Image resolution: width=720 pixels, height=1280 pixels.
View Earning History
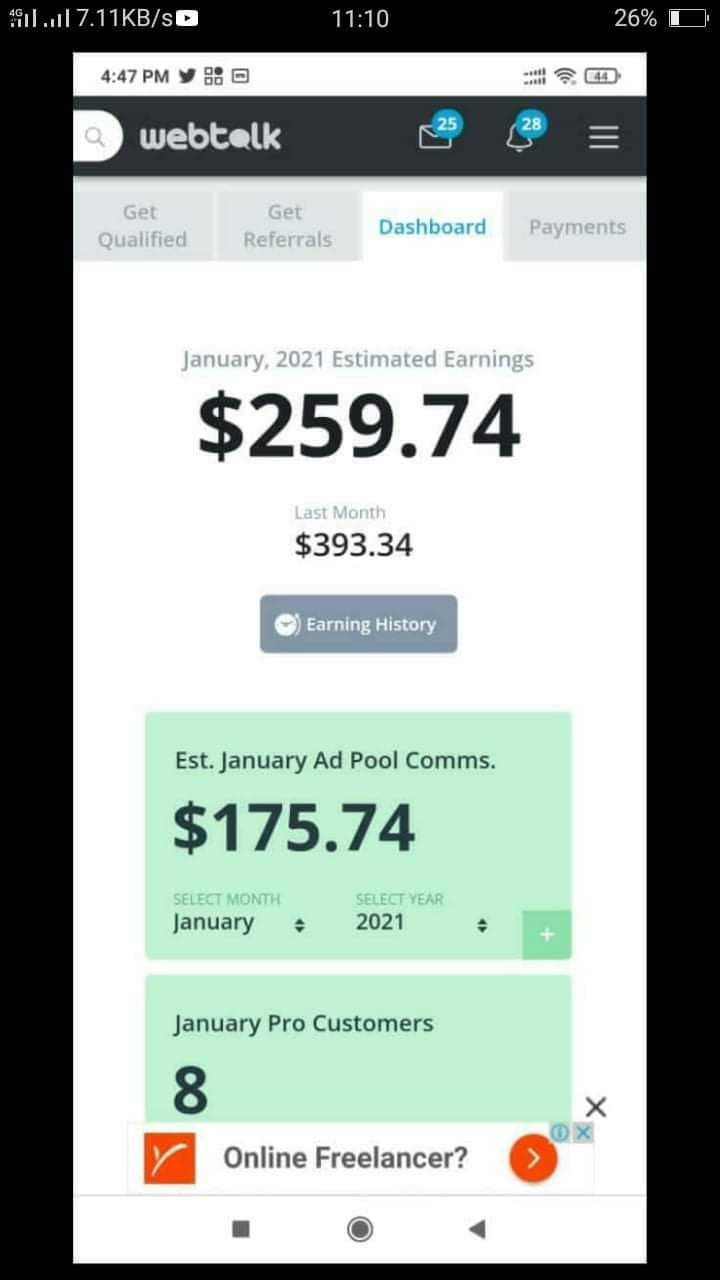pos(358,624)
